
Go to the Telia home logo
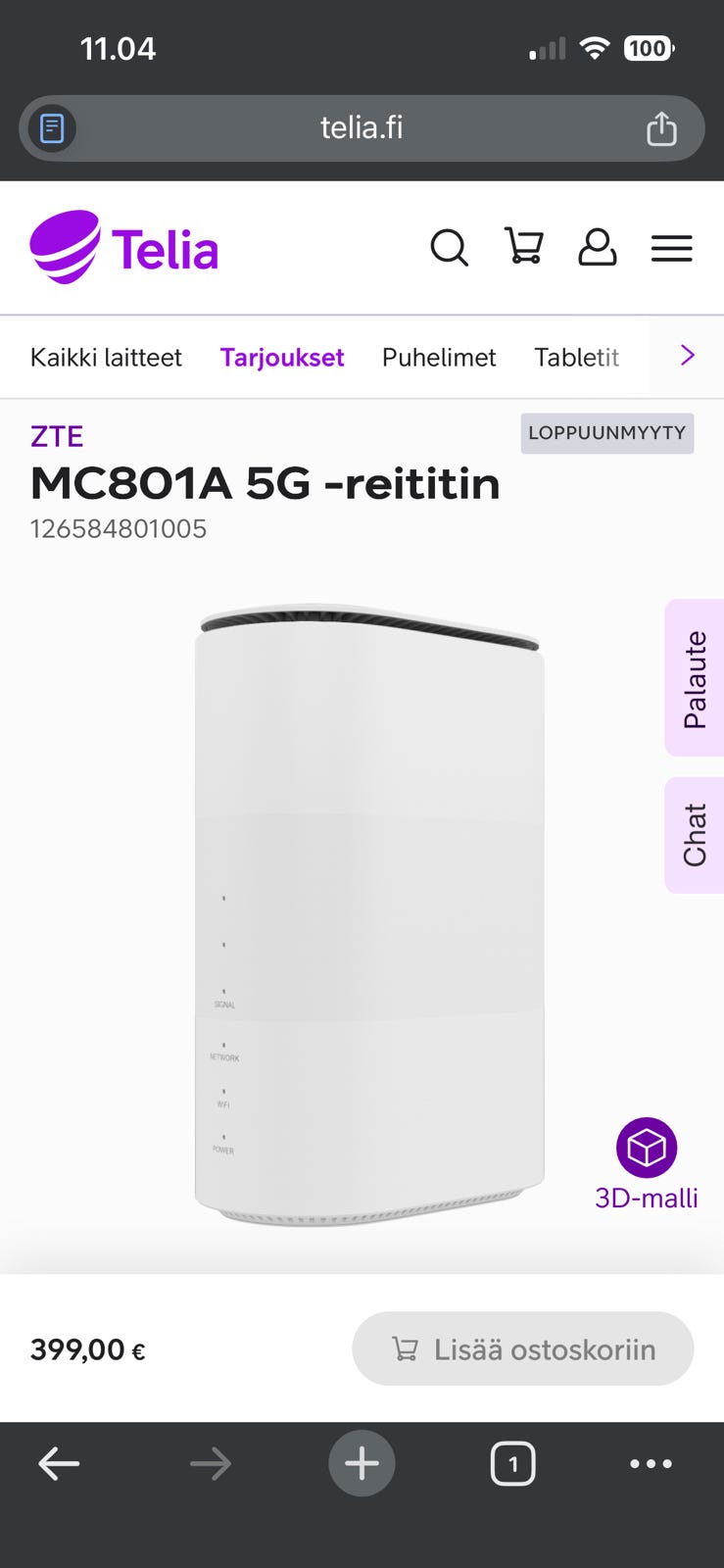coord(123,247)
